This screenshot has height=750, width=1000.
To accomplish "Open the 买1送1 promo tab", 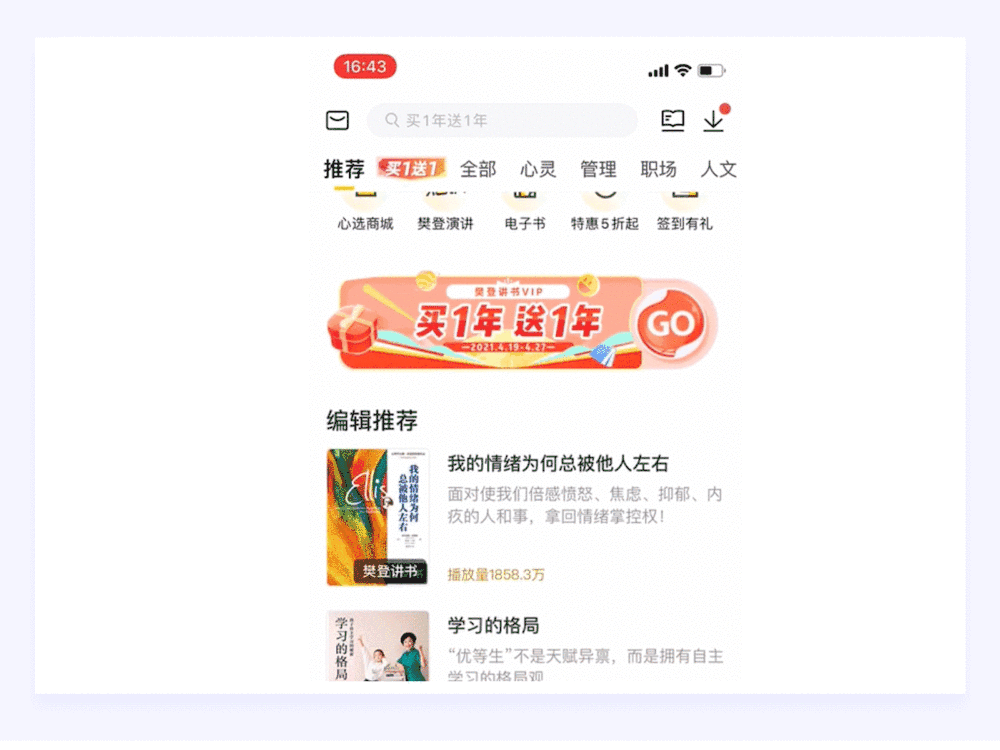I will 410,169.
